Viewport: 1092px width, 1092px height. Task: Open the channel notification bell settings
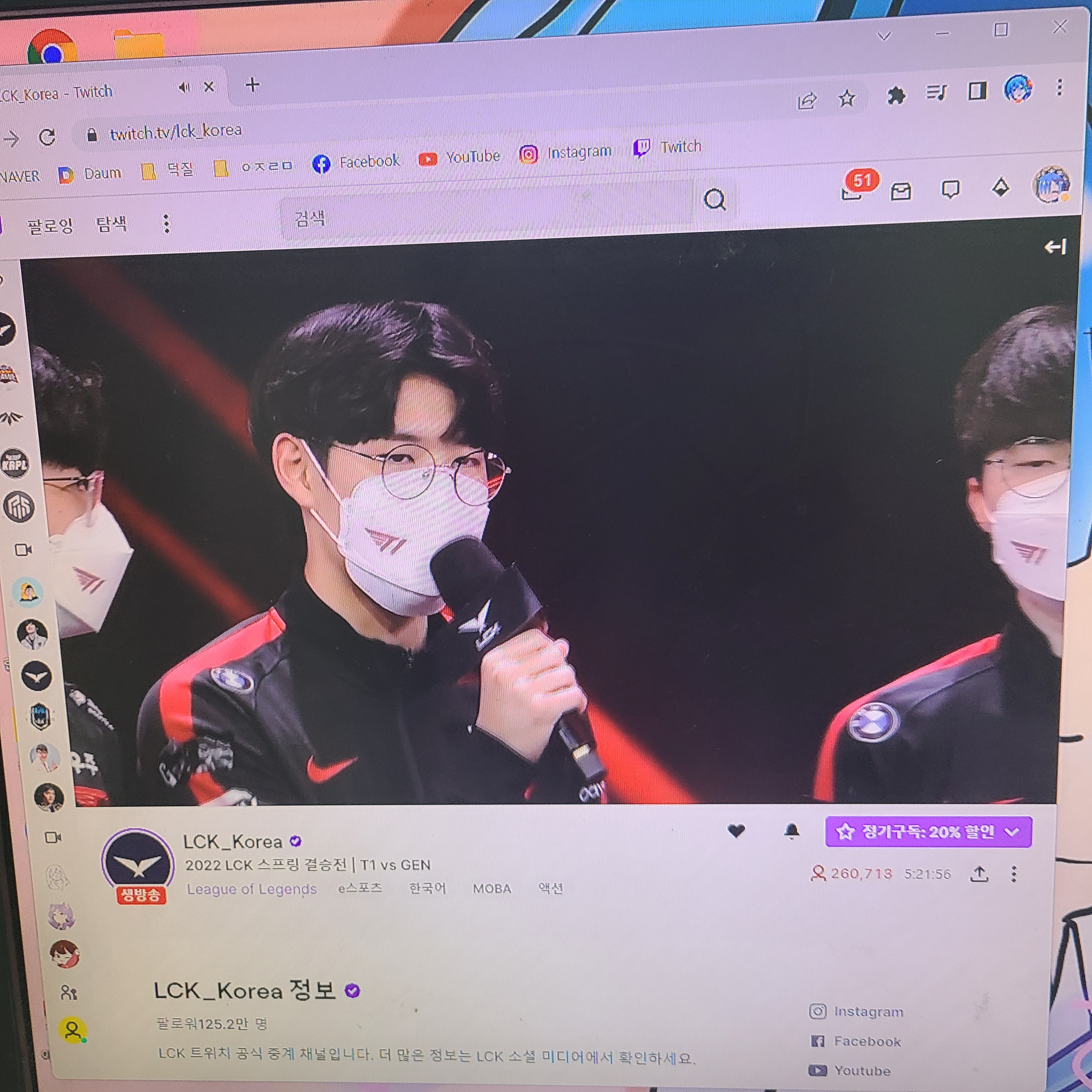pyautogui.click(x=792, y=831)
